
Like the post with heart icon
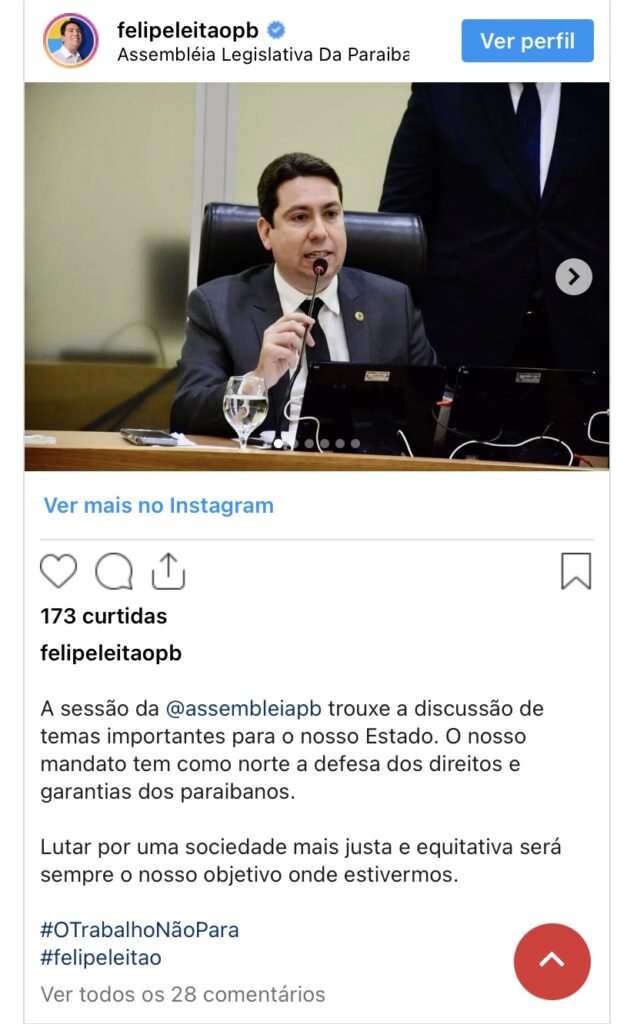point(59,571)
